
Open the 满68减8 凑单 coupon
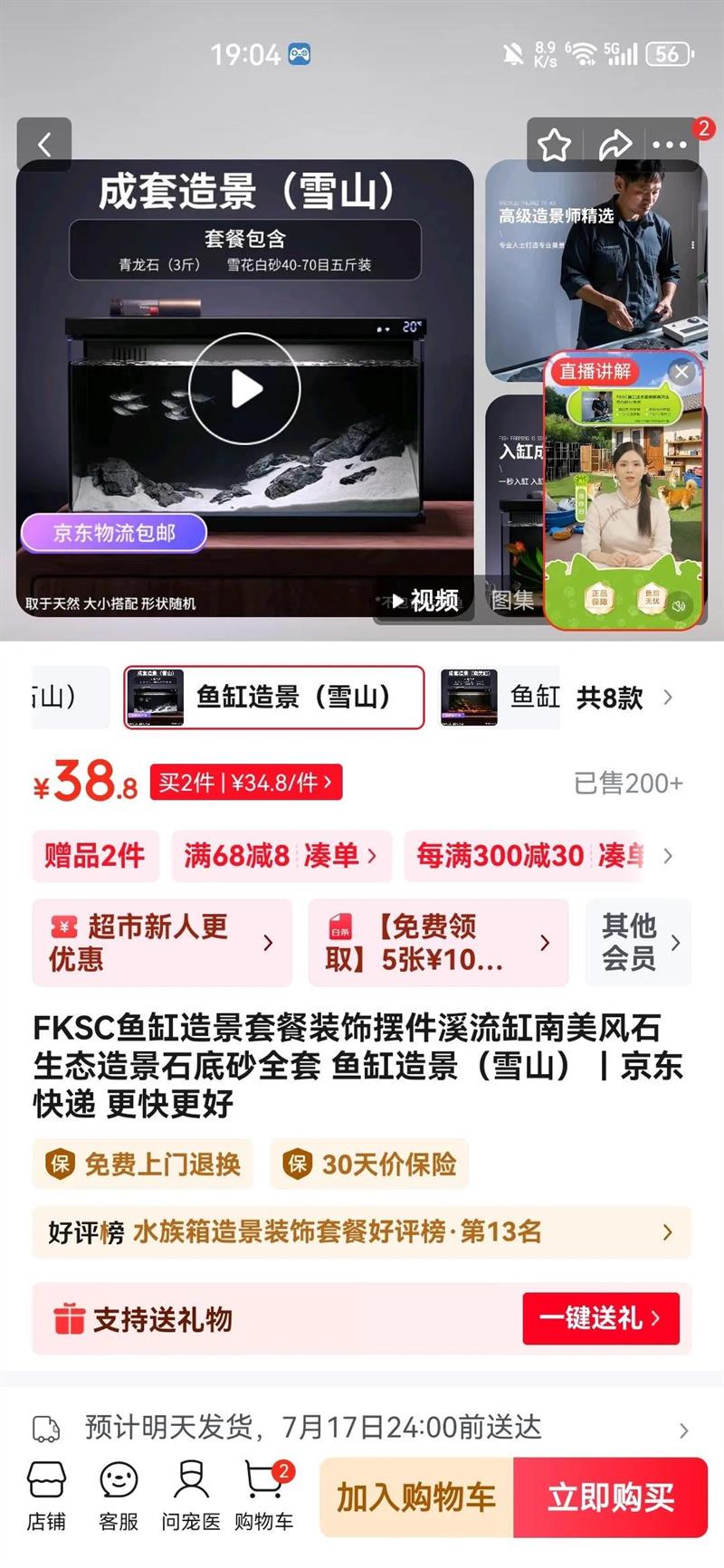point(281,855)
